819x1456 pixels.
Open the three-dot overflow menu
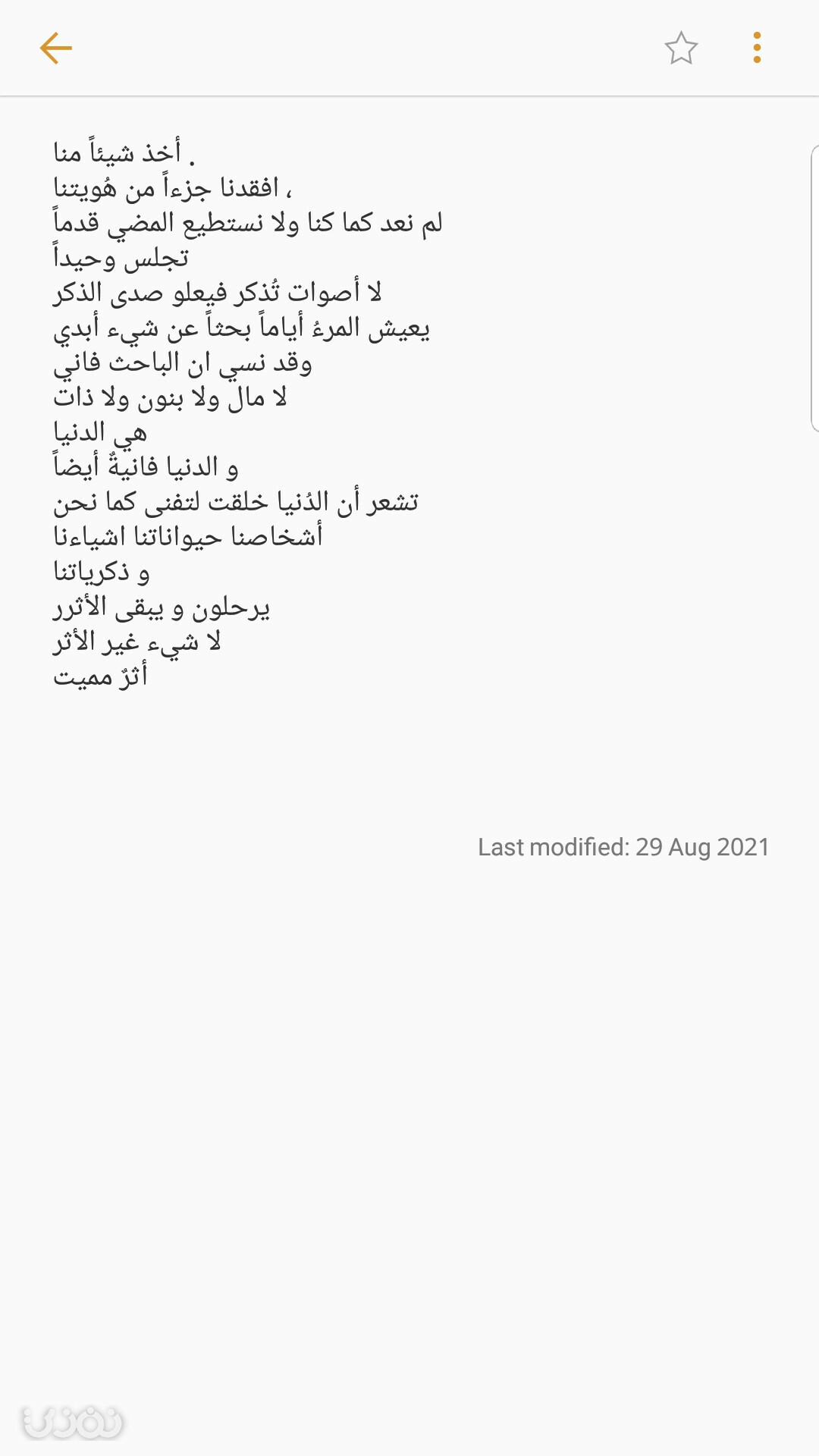[x=757, y=48]
